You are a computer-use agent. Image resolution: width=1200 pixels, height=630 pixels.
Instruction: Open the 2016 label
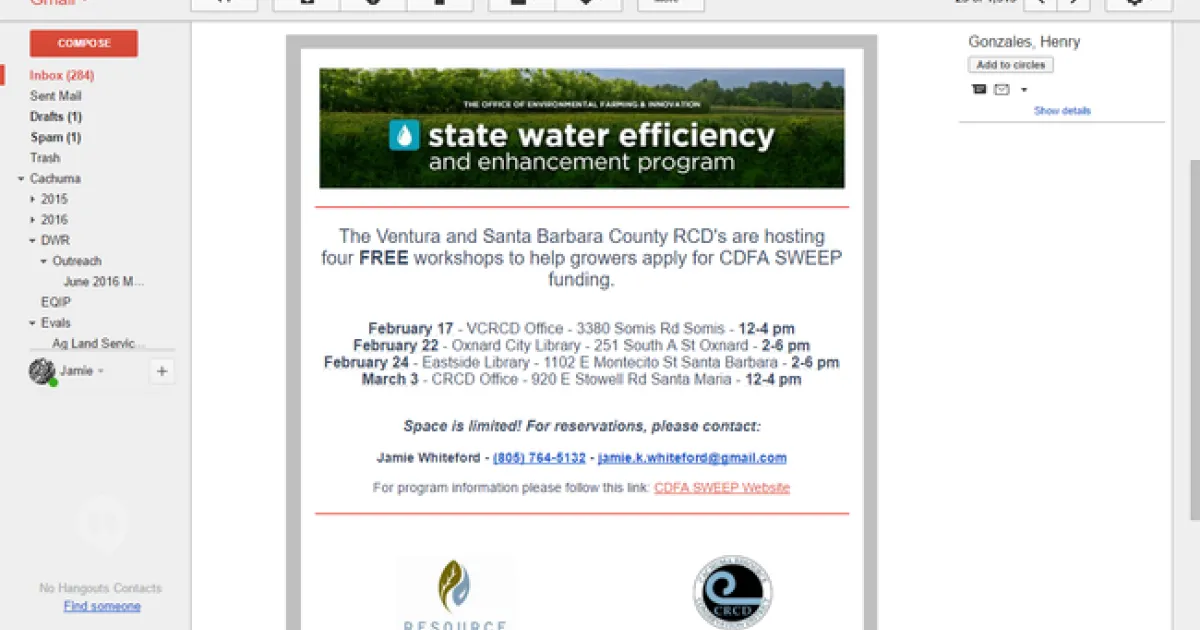coord(54,220)
